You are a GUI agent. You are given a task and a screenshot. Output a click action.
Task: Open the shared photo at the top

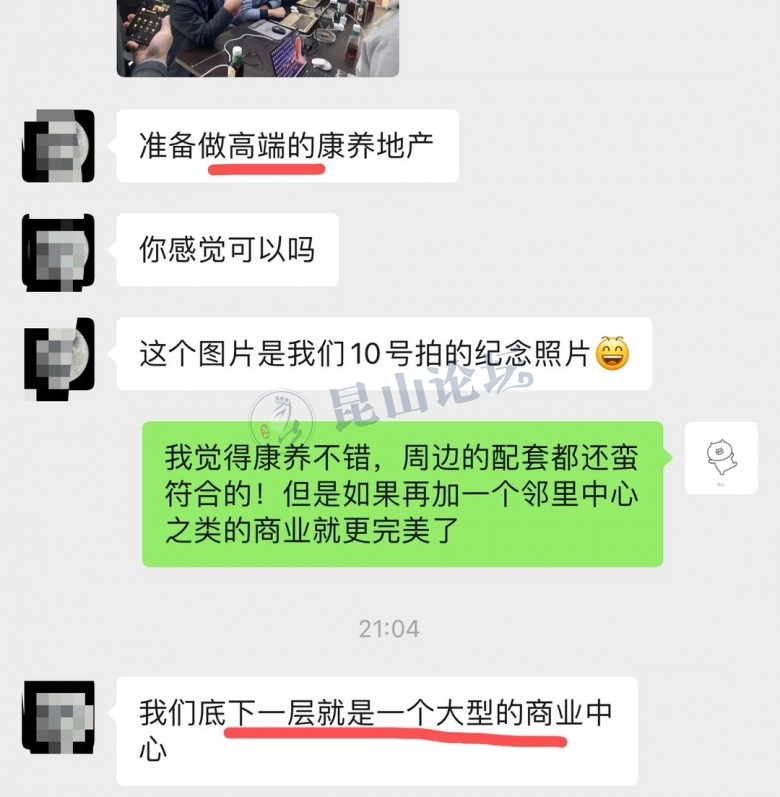258,38
